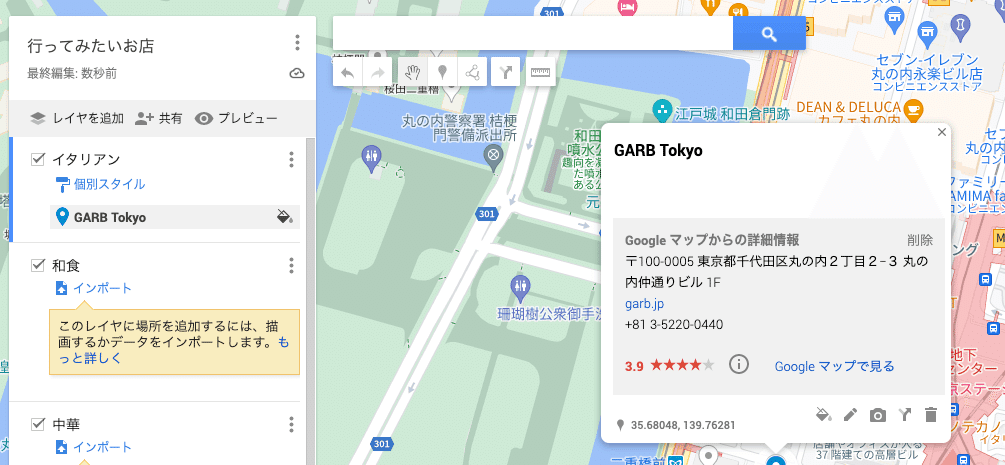Open イタリアン layer options menu

coord(291,160)
